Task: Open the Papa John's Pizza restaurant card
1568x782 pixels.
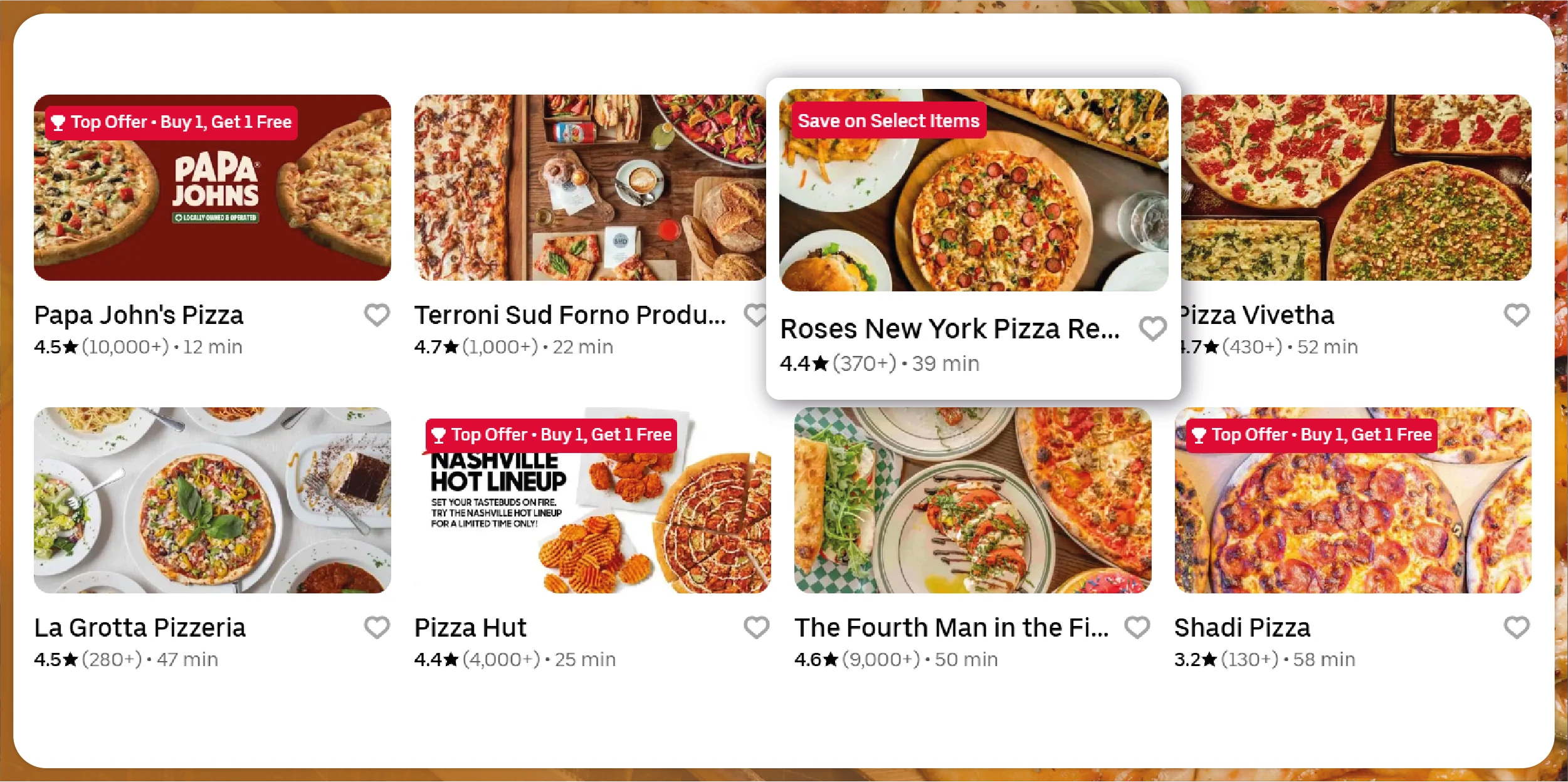Action: tap(212, 188)
